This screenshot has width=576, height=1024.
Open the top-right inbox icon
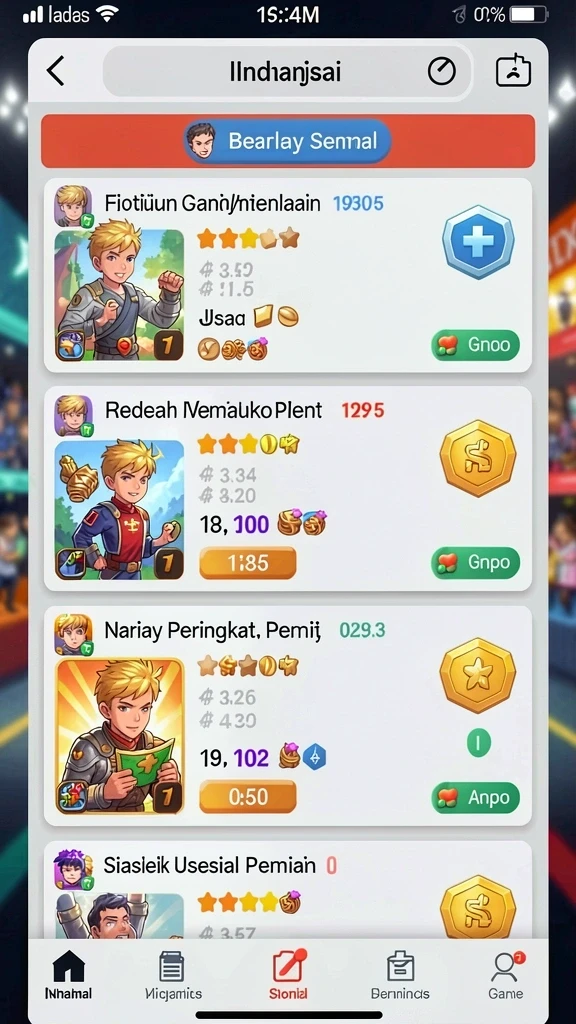point(513,71)
